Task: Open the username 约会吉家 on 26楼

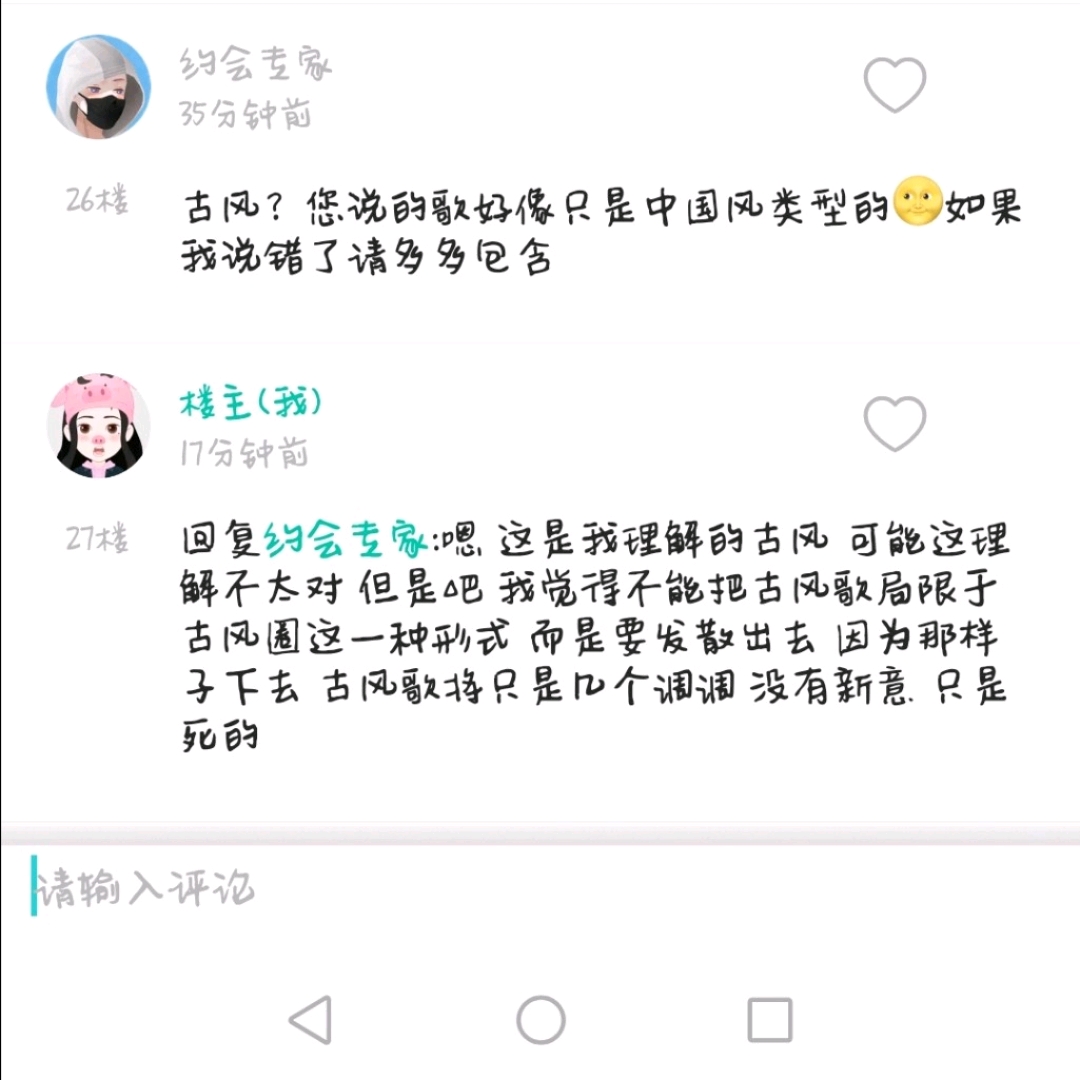Action: pyautogui.click(x=255, y=65)
